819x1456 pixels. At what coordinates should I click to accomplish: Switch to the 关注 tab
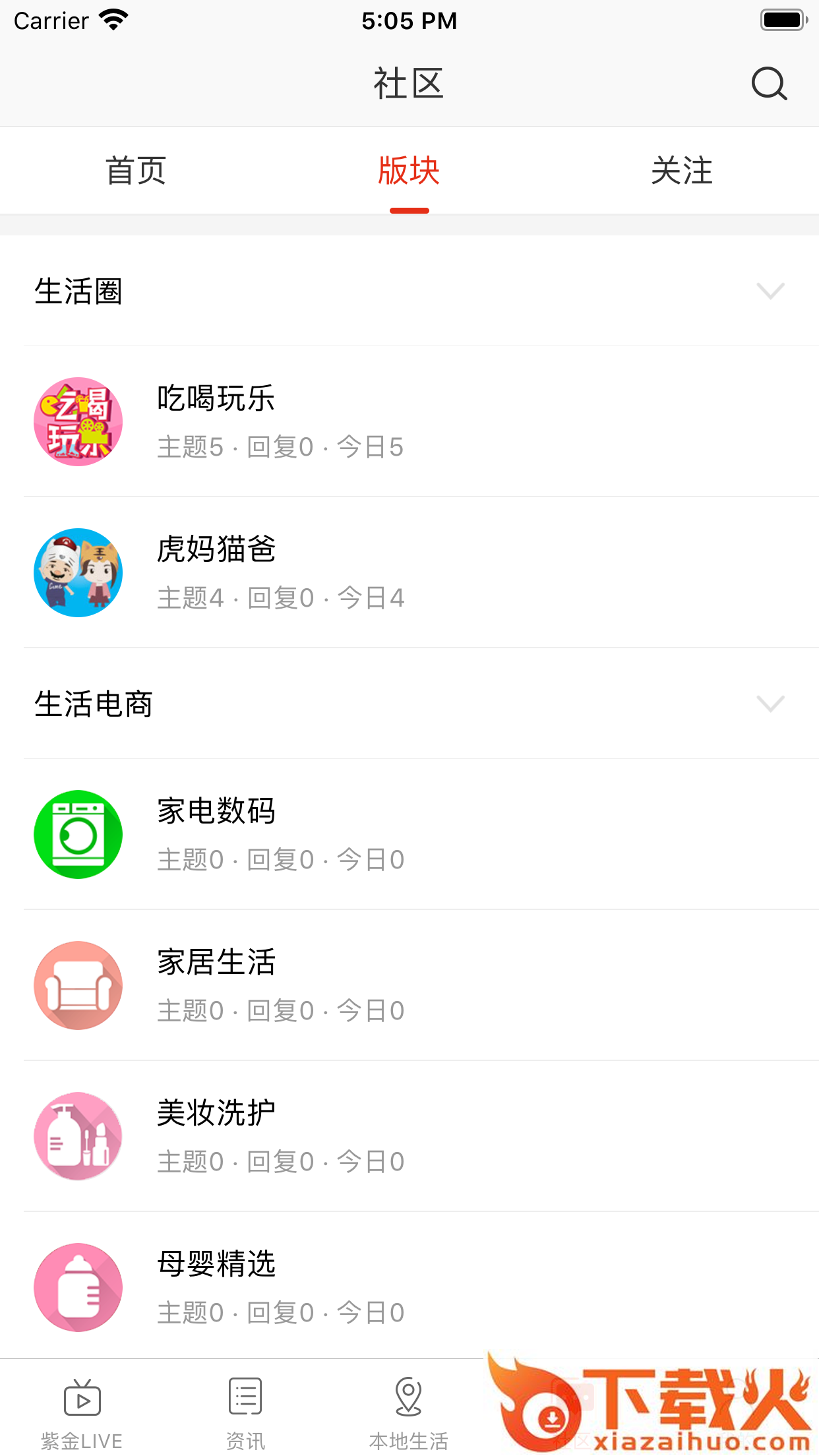682,171
